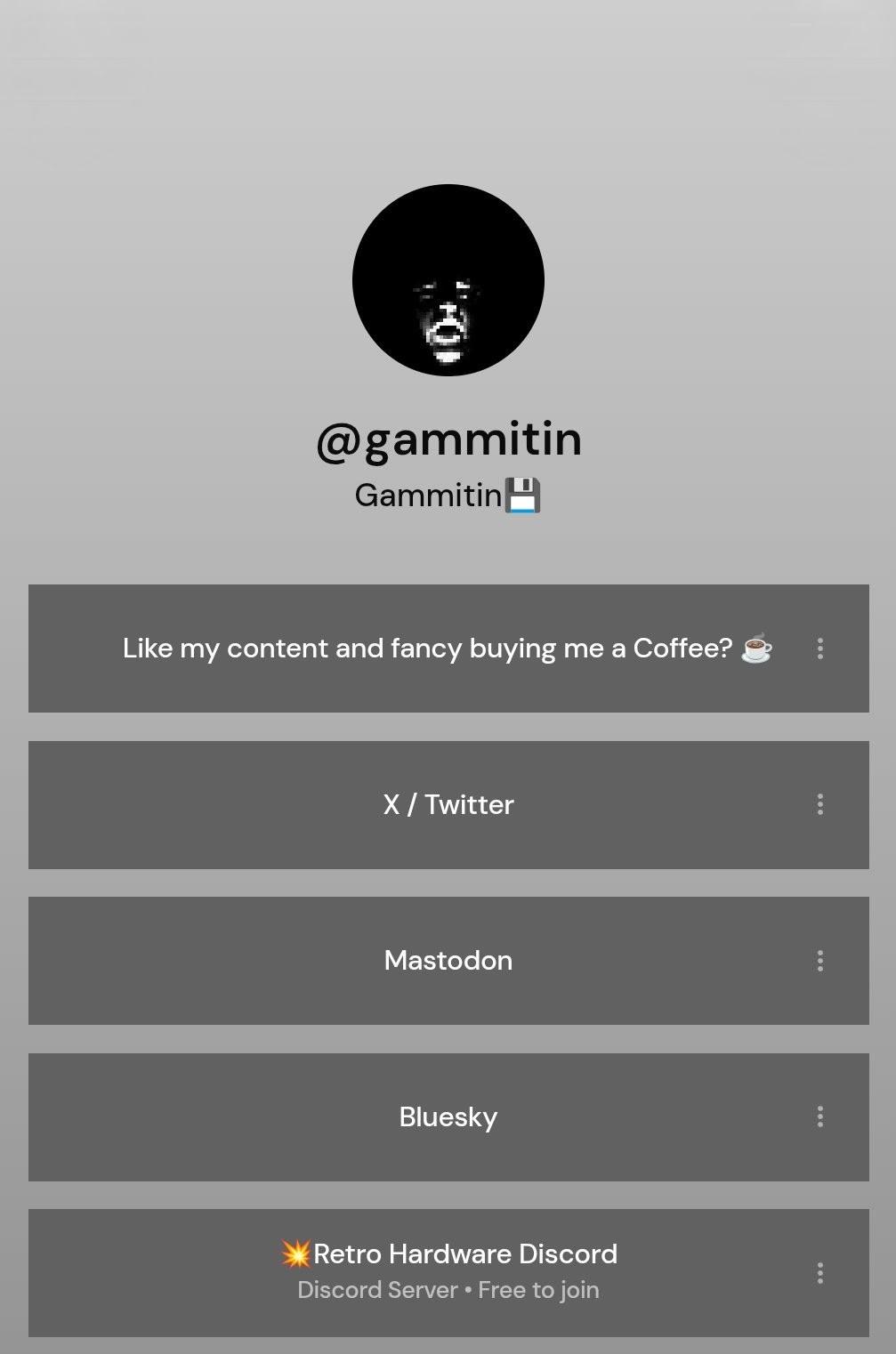This screenshot has height=1354, width=896.
Task: Open options menu for the Coffee link
Action: pyautogui.click(x=819, y=649)
